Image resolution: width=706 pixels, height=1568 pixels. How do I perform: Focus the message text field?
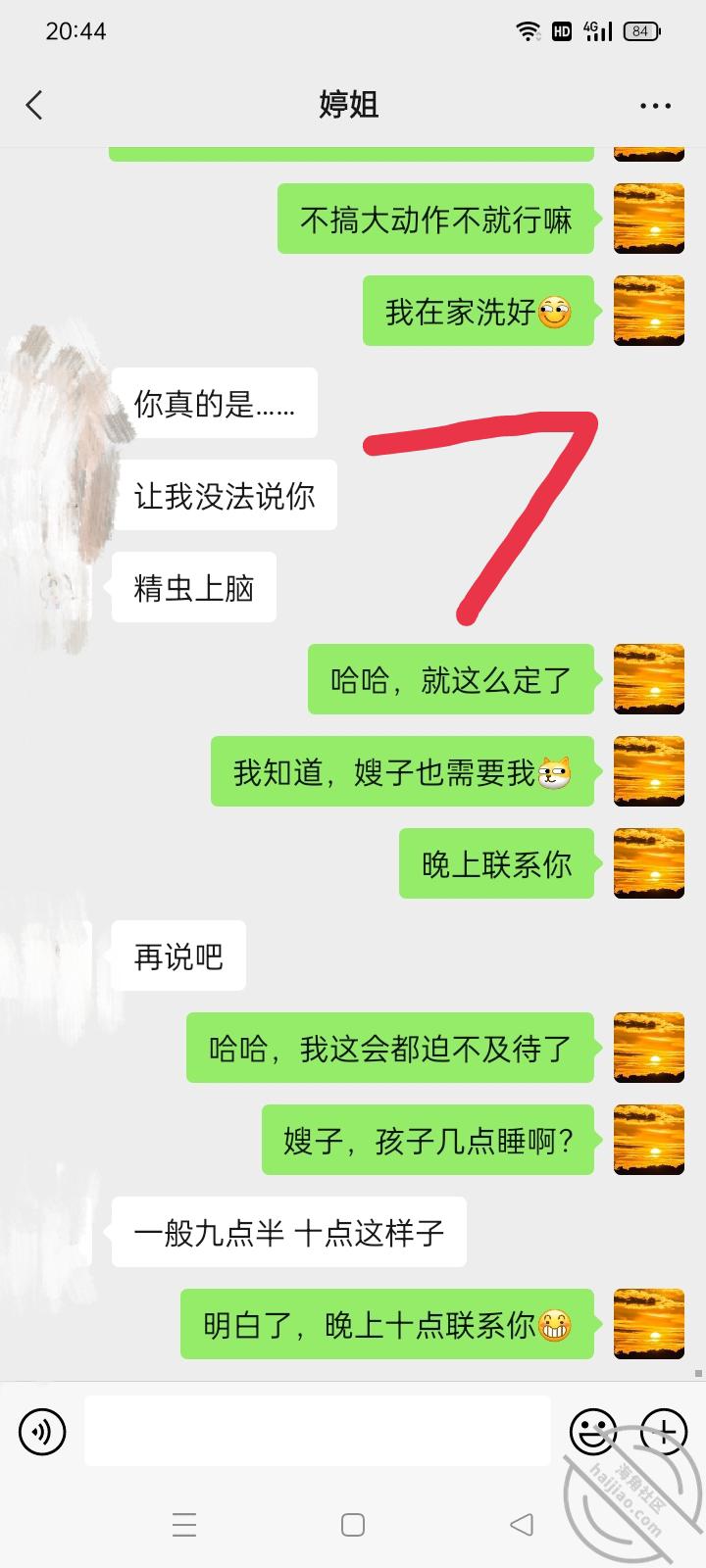click(317, 1431)
